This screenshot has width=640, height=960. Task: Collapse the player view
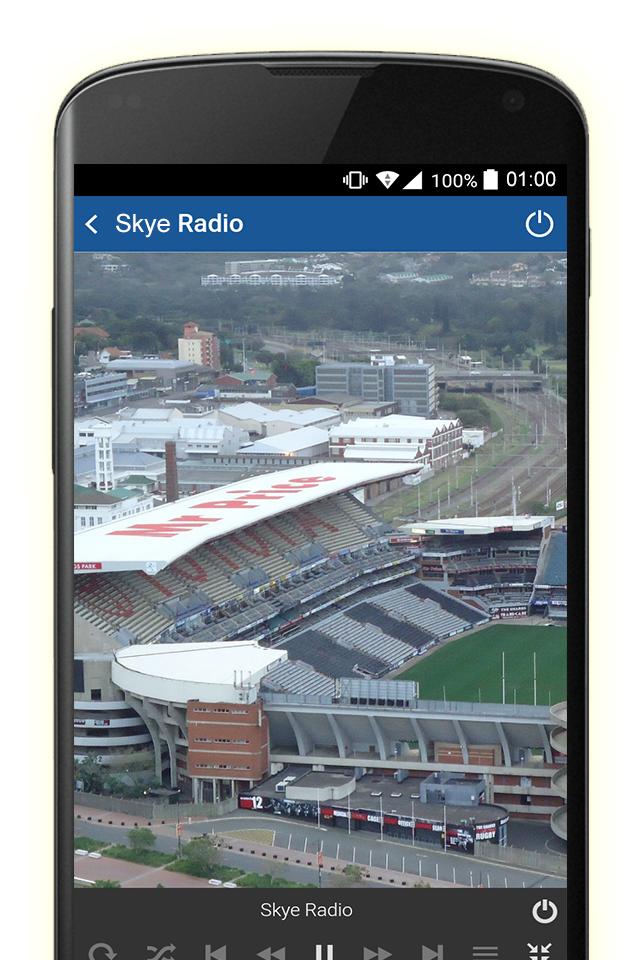[540, 952]
